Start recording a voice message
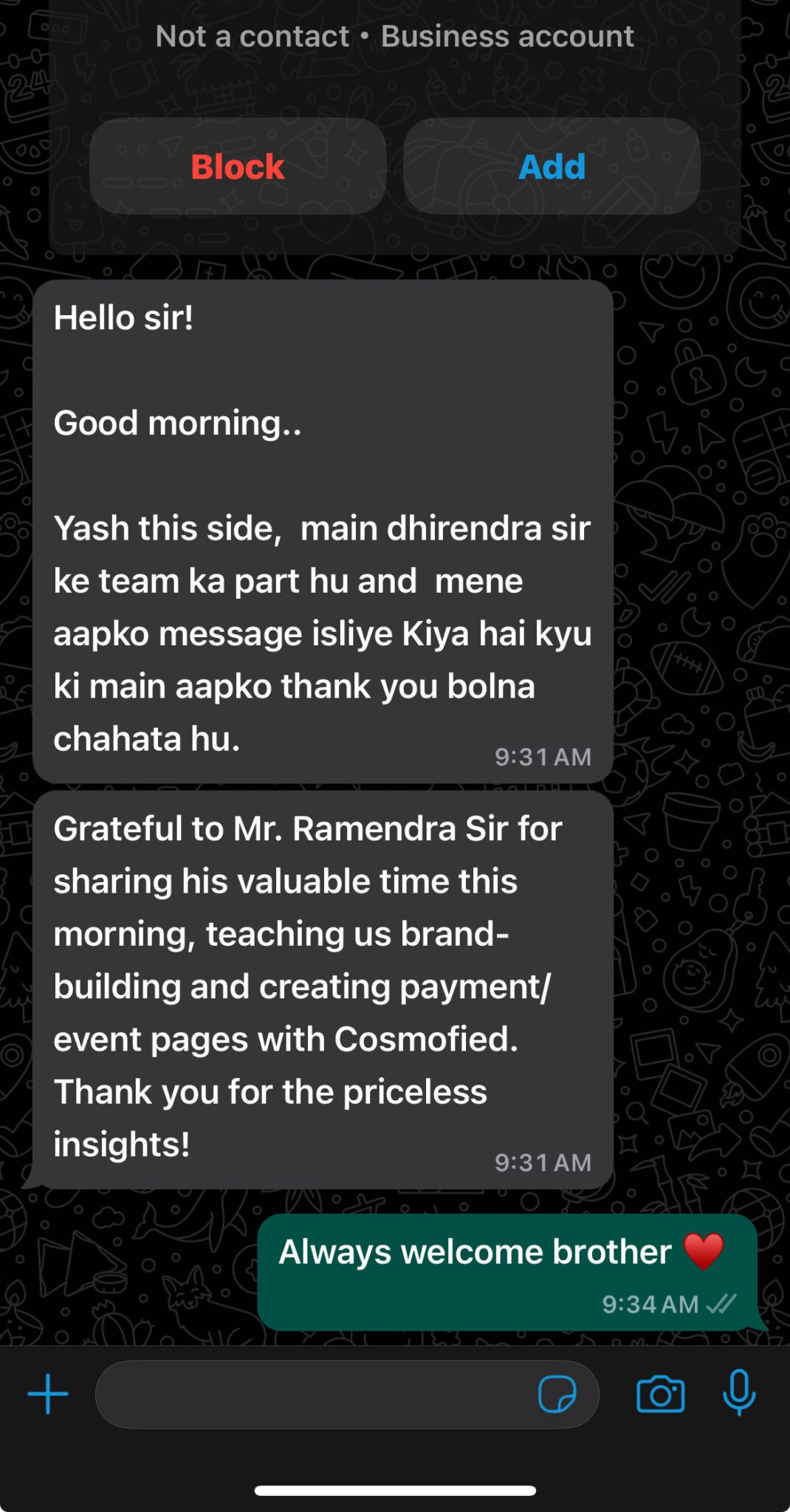This screenshot has width=790, height=1512. (738, 1392)
